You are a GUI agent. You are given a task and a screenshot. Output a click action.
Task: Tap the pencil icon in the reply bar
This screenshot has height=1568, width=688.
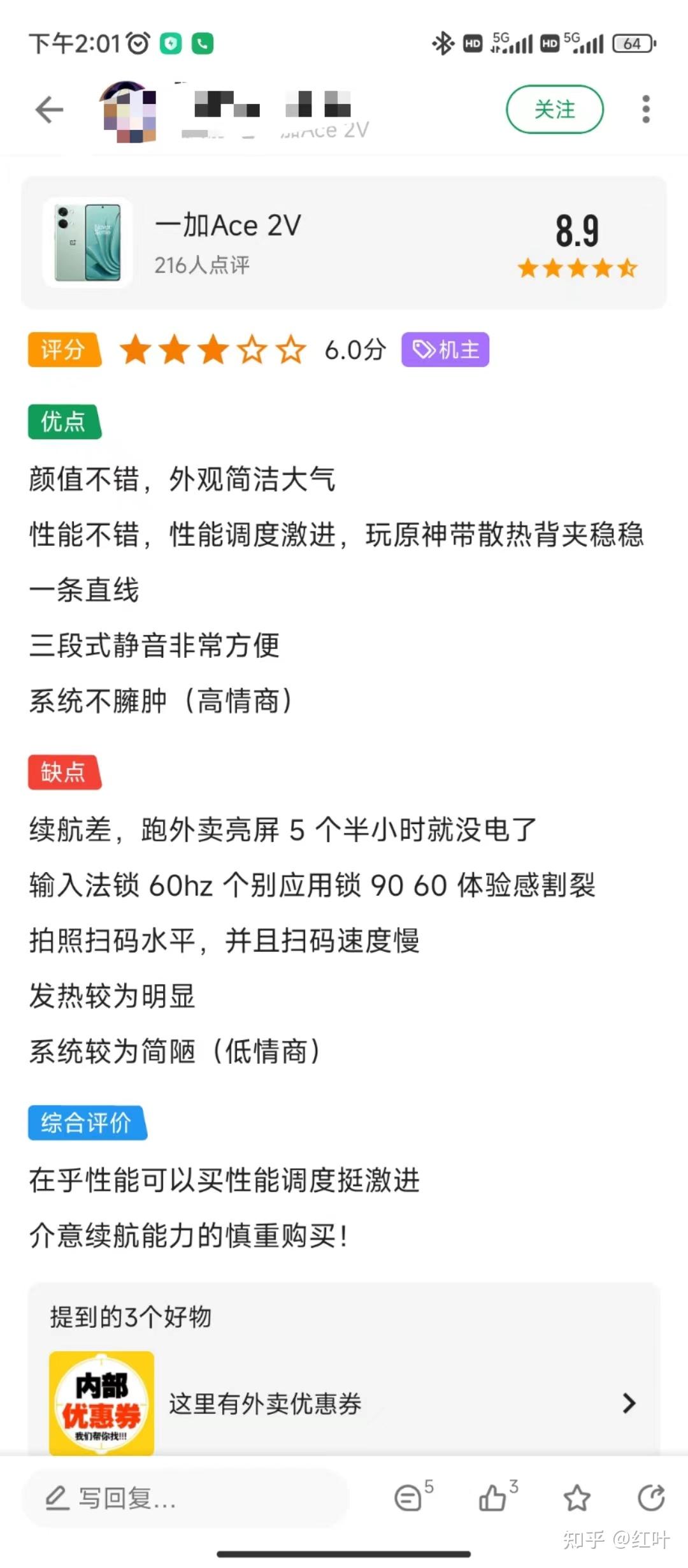coord(58,1496)
